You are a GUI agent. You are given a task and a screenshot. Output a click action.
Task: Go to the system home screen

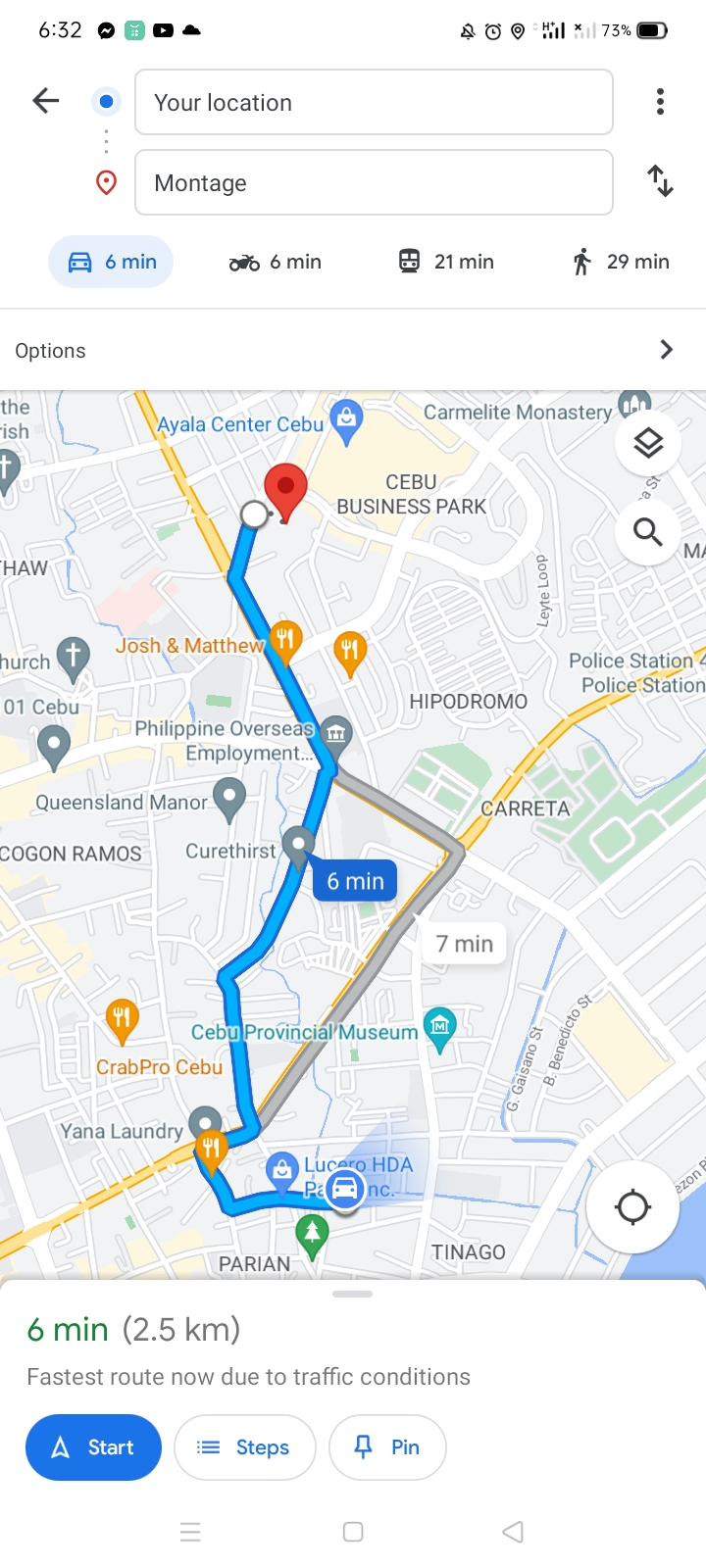[x=353, y=1532]
